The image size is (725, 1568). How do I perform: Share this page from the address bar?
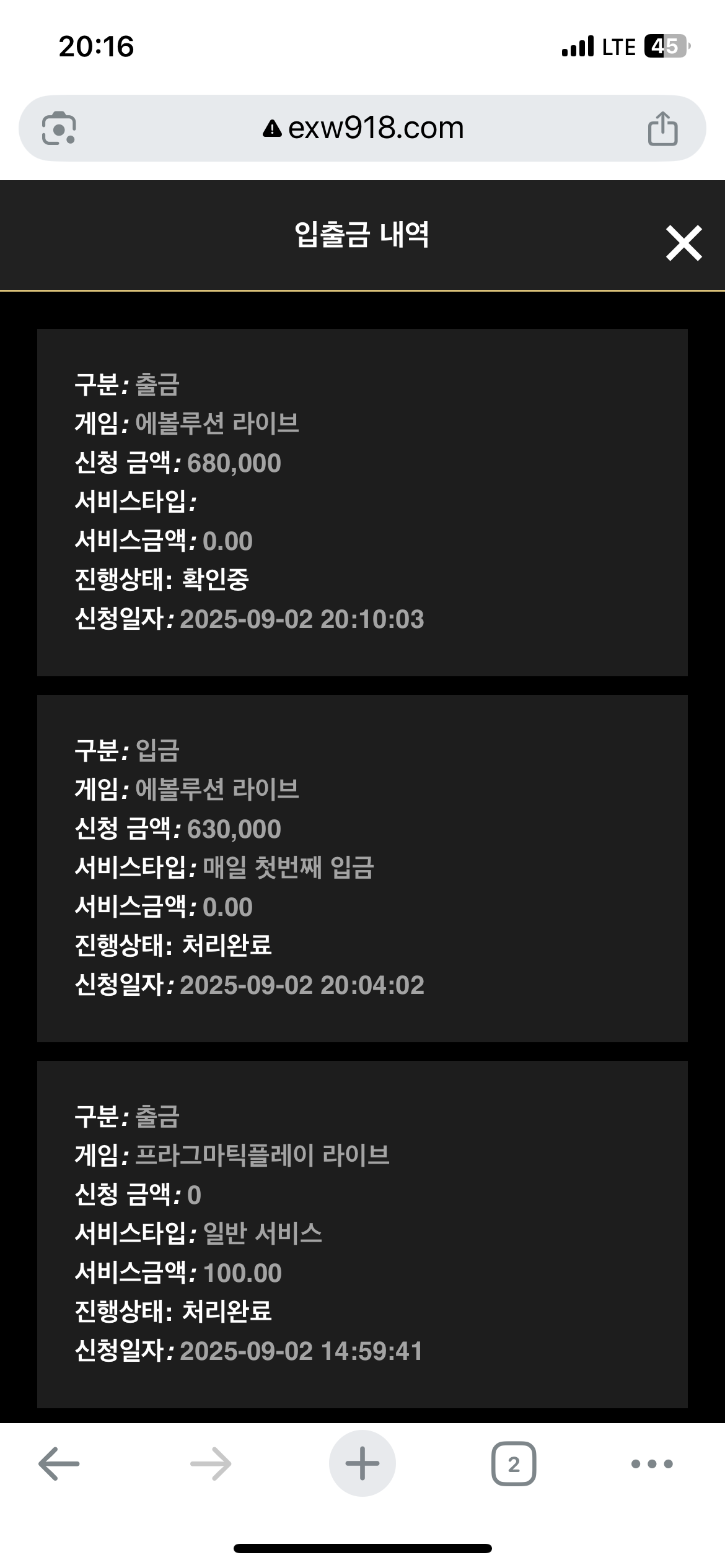pos(662,129)
